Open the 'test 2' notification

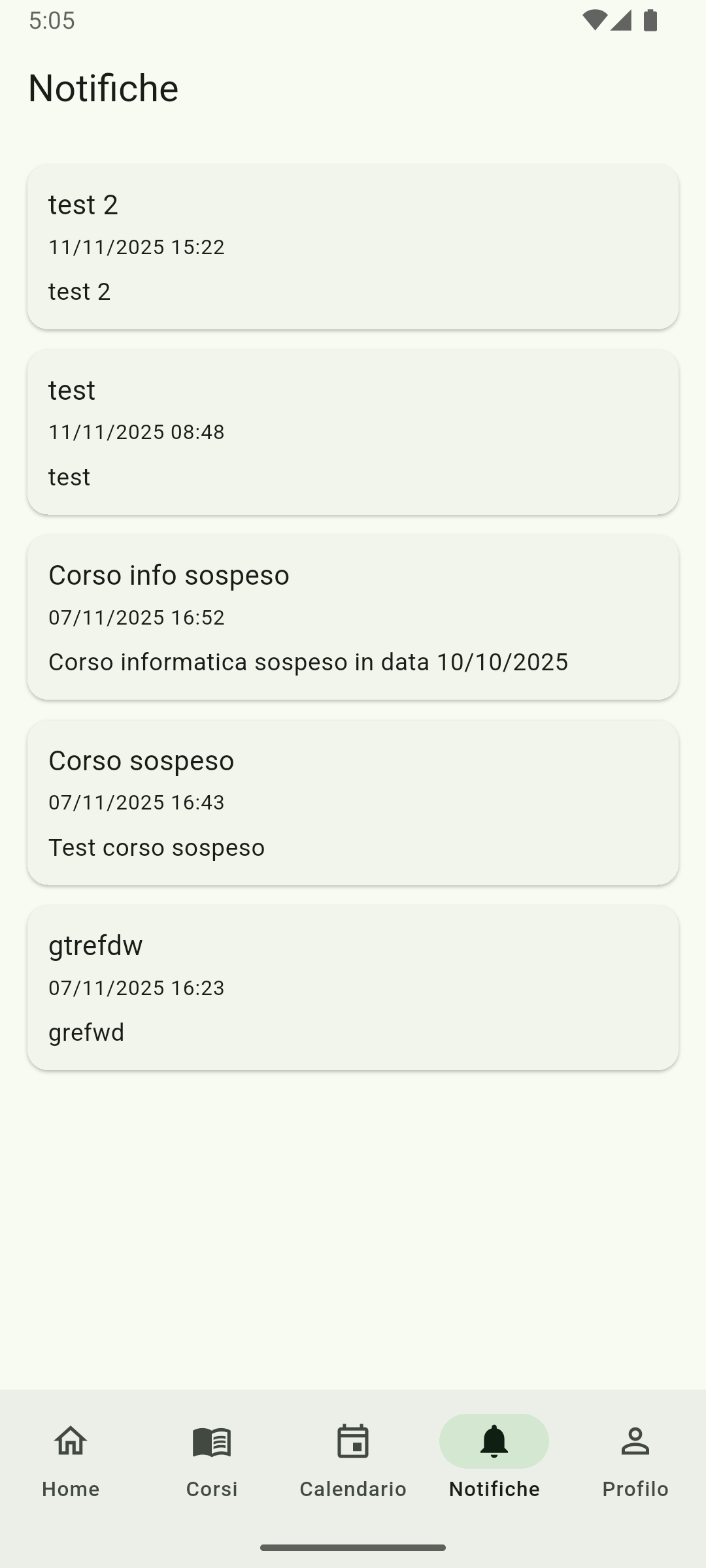(353, 245)
